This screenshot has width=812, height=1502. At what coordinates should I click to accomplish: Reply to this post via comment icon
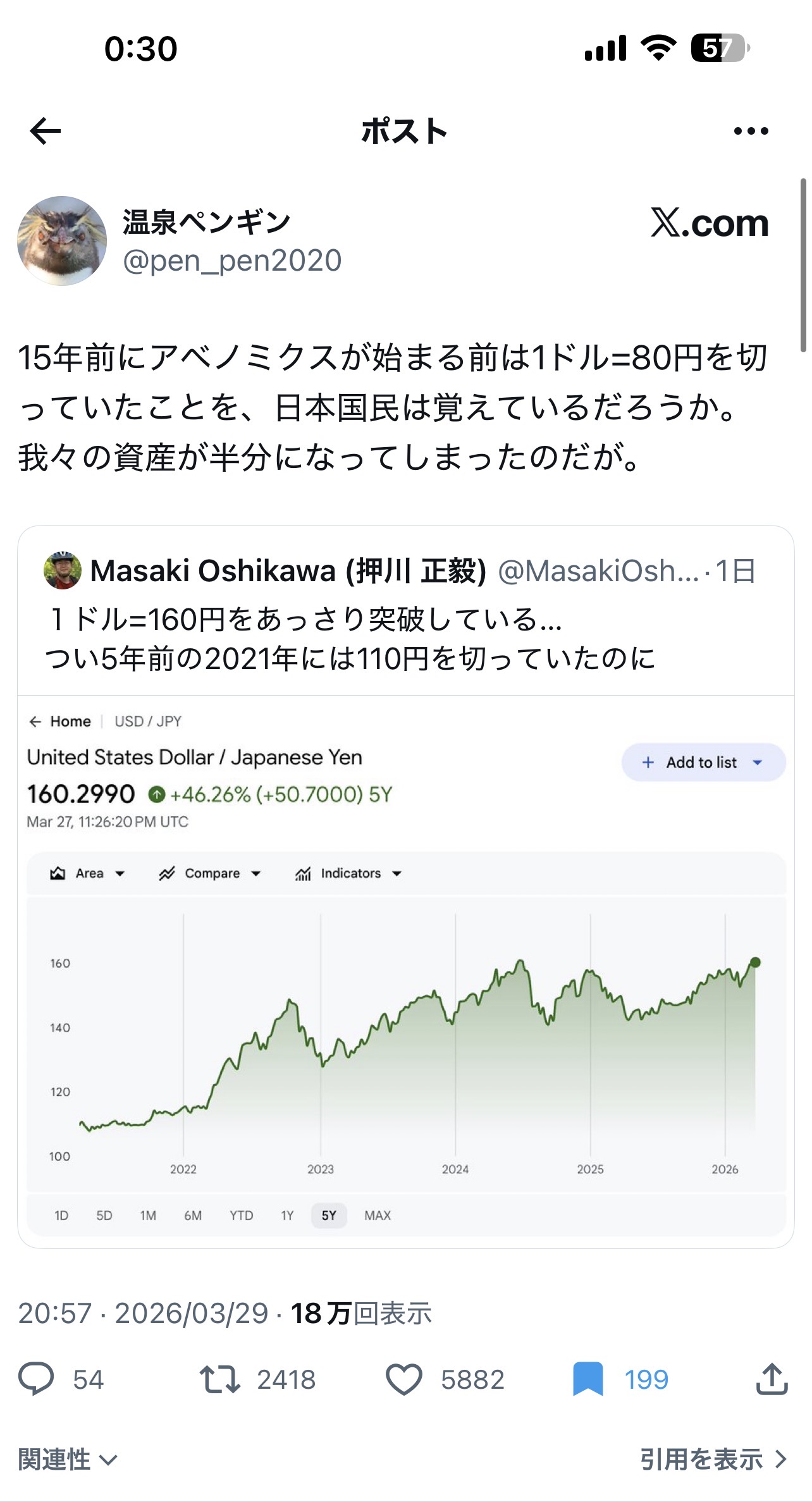[37, 1379]
